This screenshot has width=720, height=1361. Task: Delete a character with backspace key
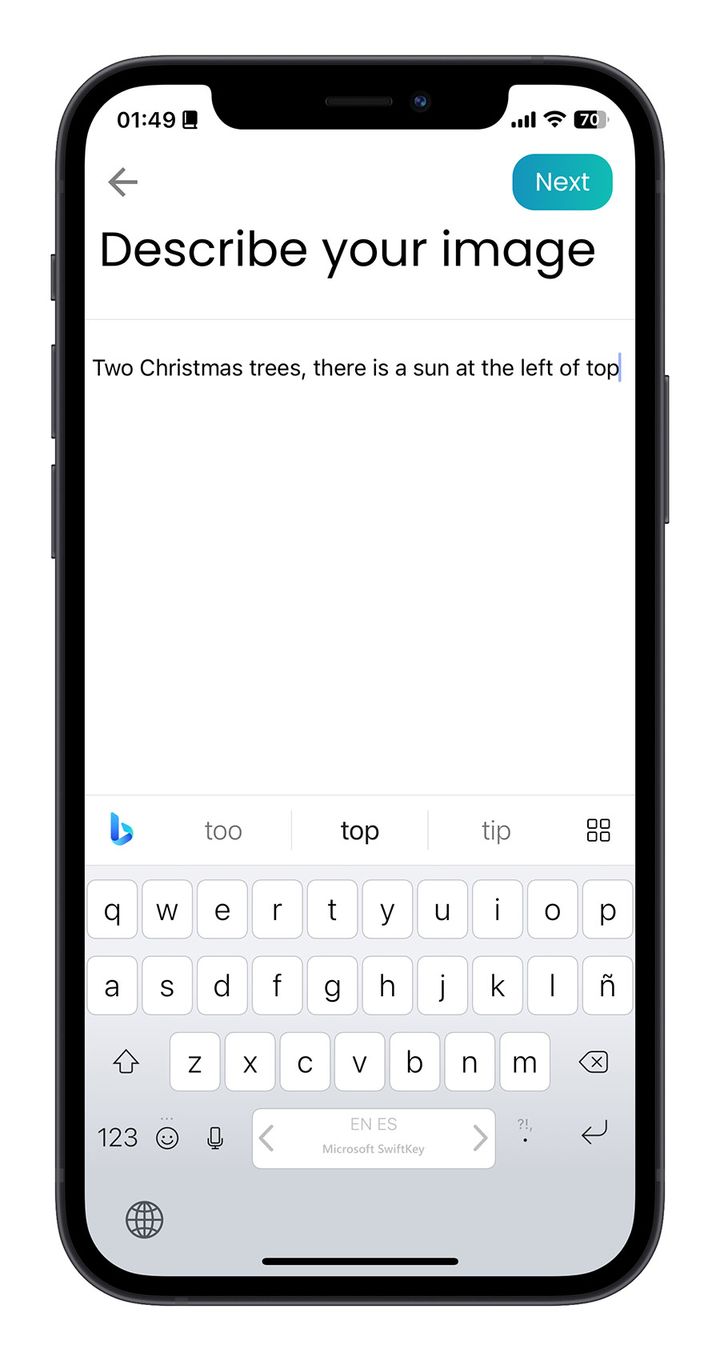(593, 1062)
